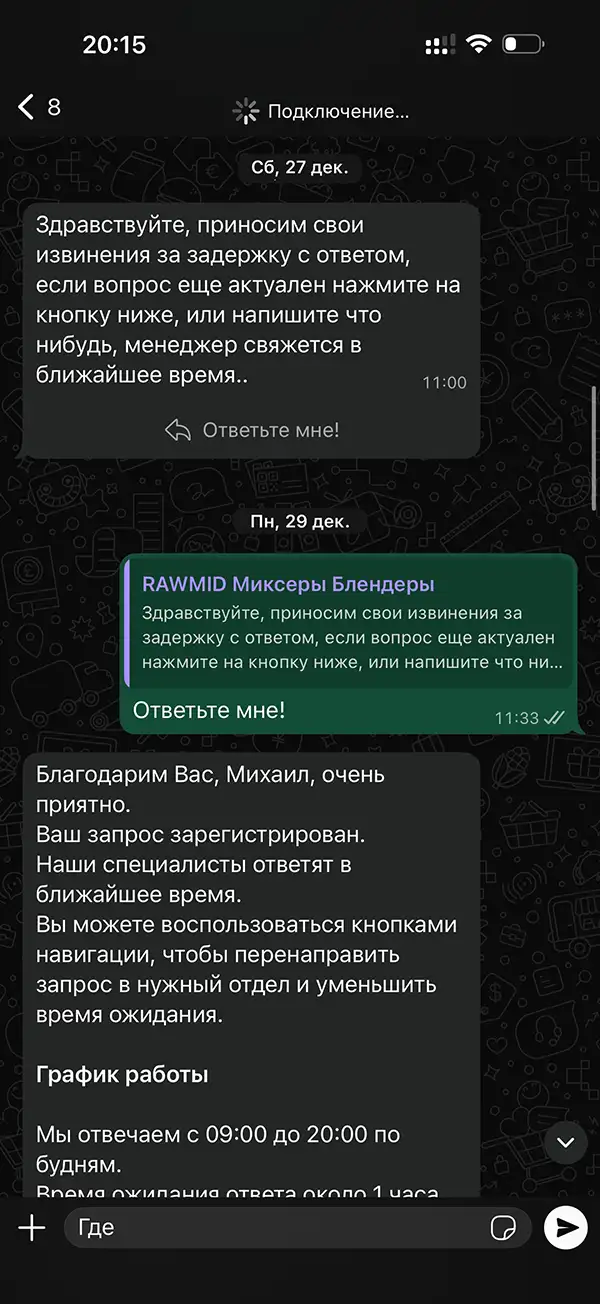Send the typed message
Image resolution: width=600 pixels, height=1304 pixels.
pyautogui.click(x=566, y=1228)
